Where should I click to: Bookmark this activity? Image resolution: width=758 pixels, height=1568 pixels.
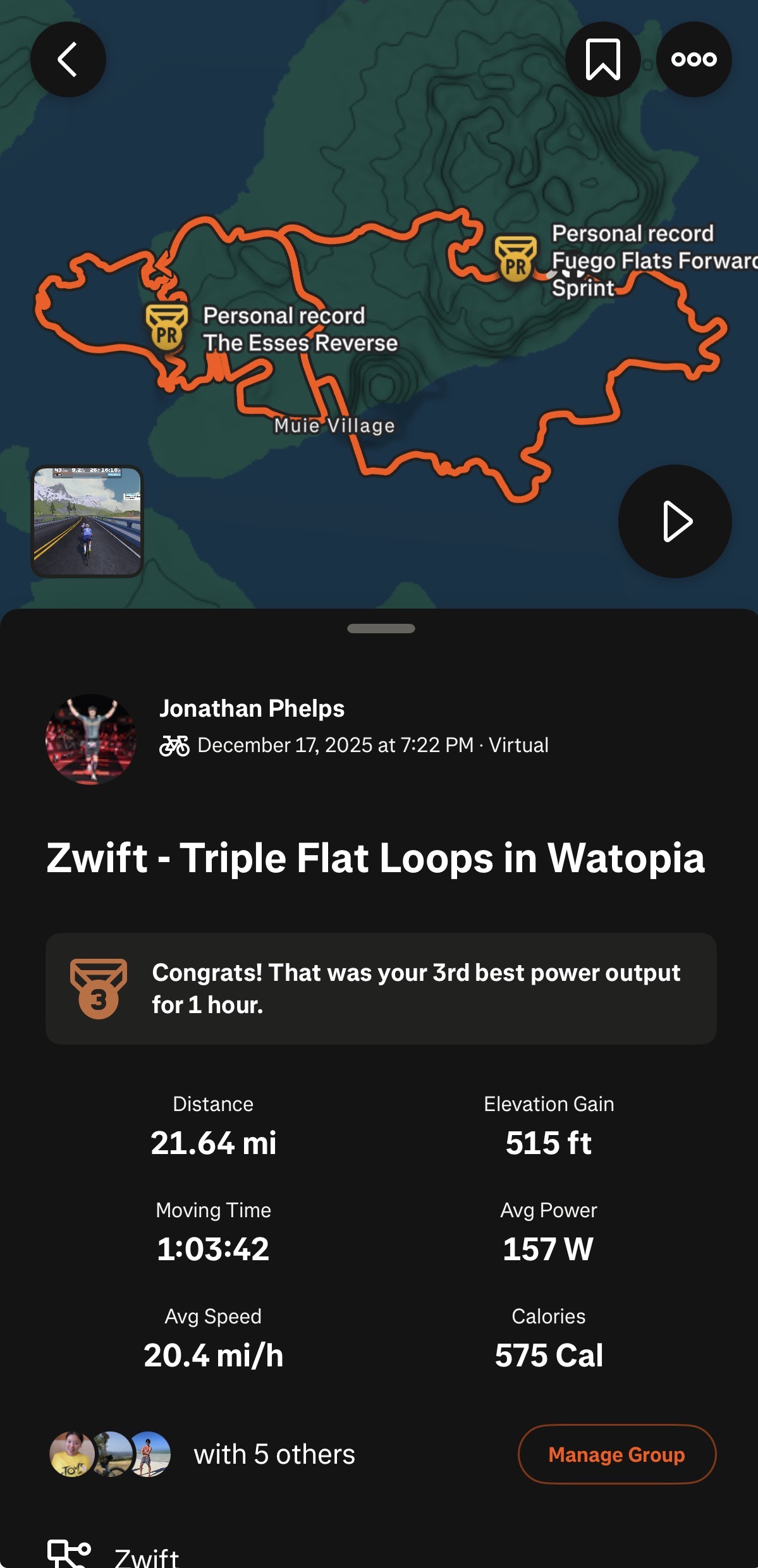coord(601,58)
